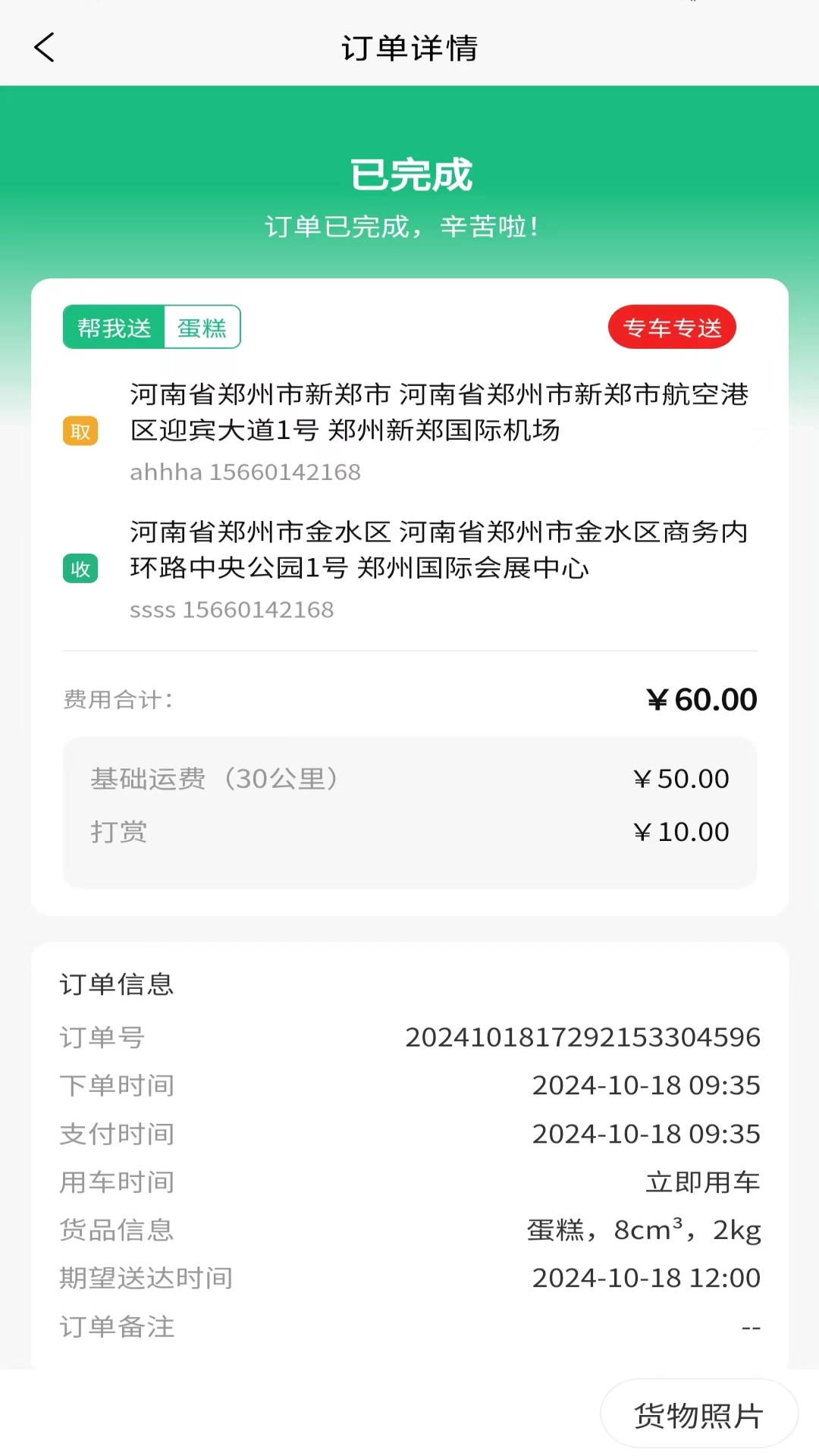Open 货物照片 to view cargo photos

click(x=697, y=1412)
